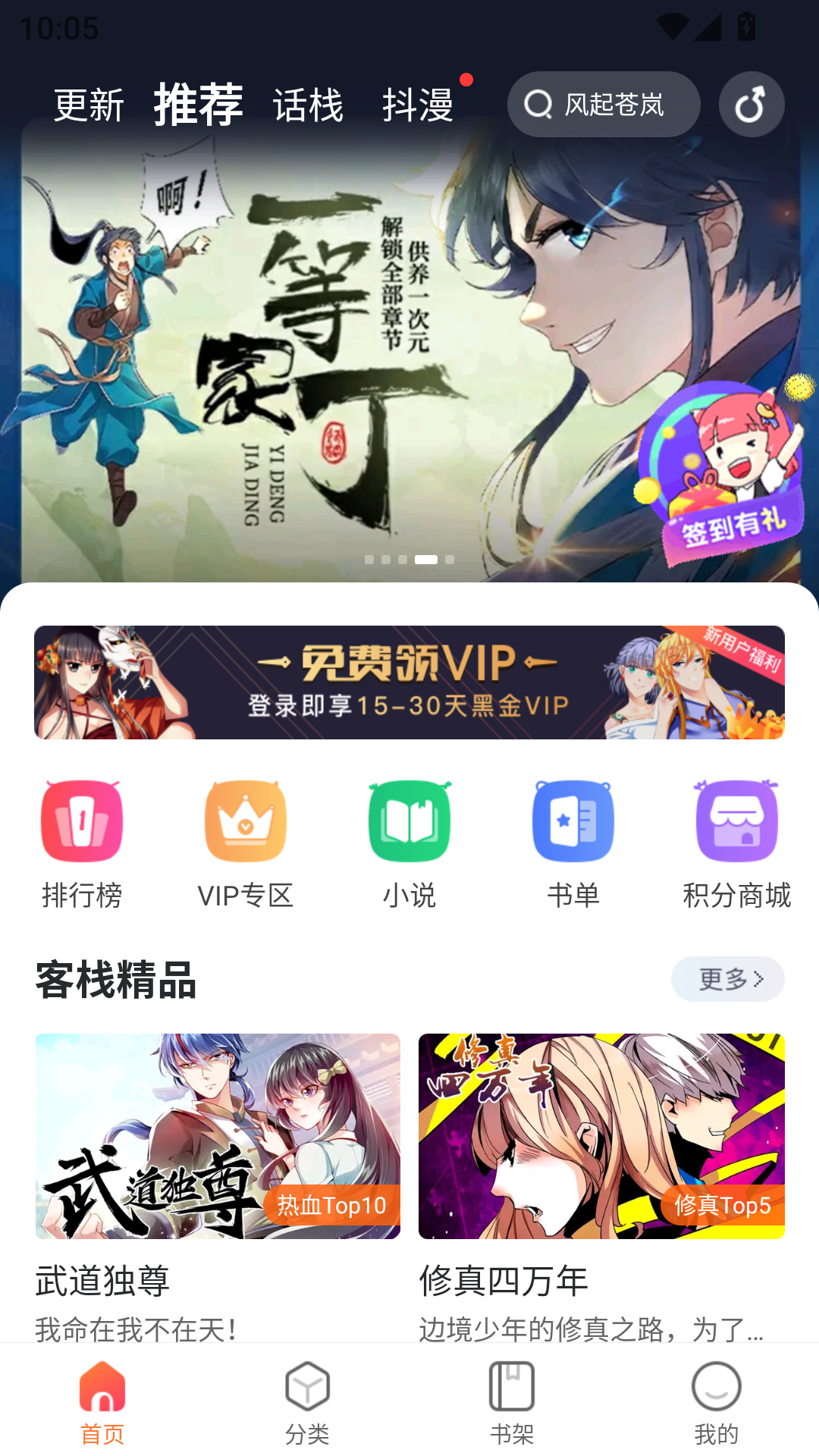Open 我的 profile from bottom bar
Screen dimensions: 819x1456
click(716, 1407)
